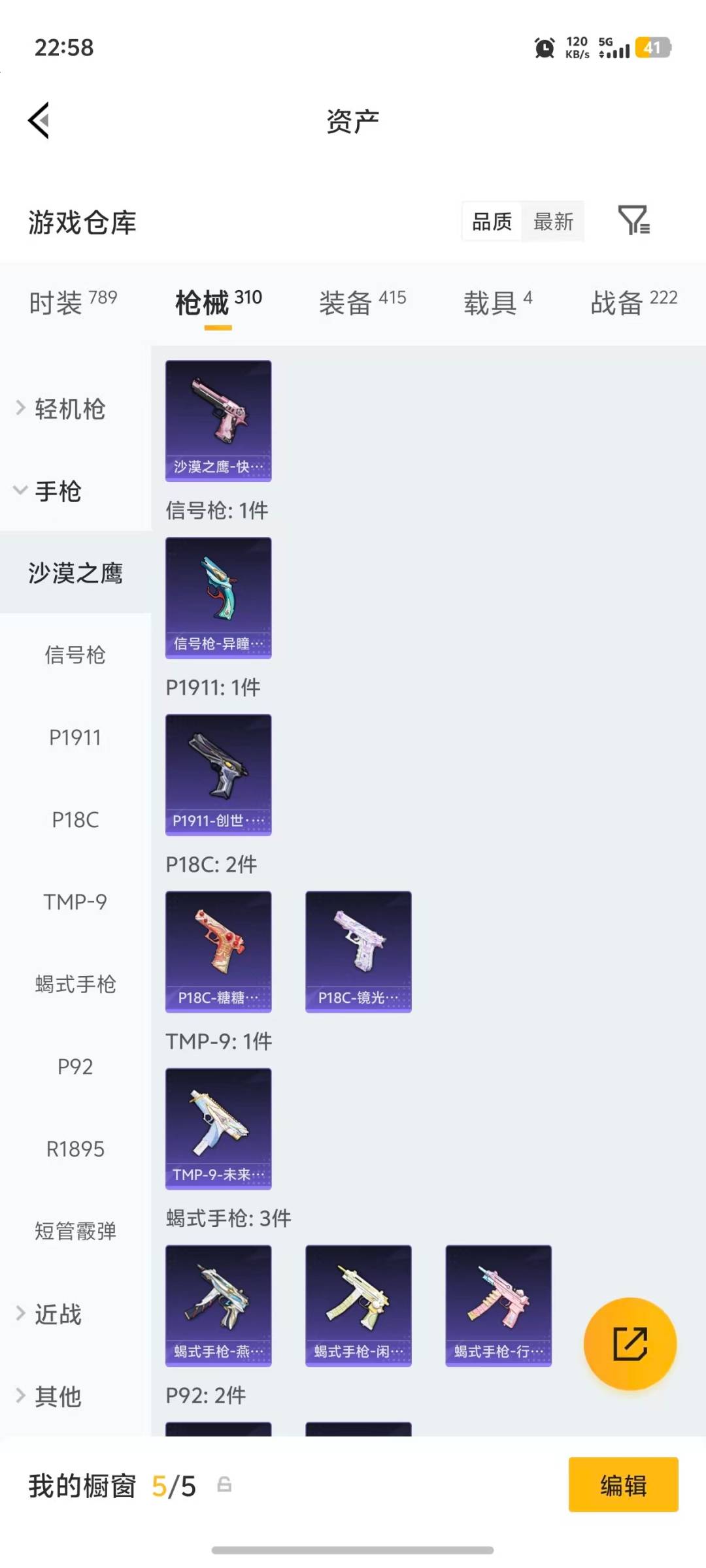Tap the 编辑 edit button
The image size is (706, 1568).
point(623,1486)
